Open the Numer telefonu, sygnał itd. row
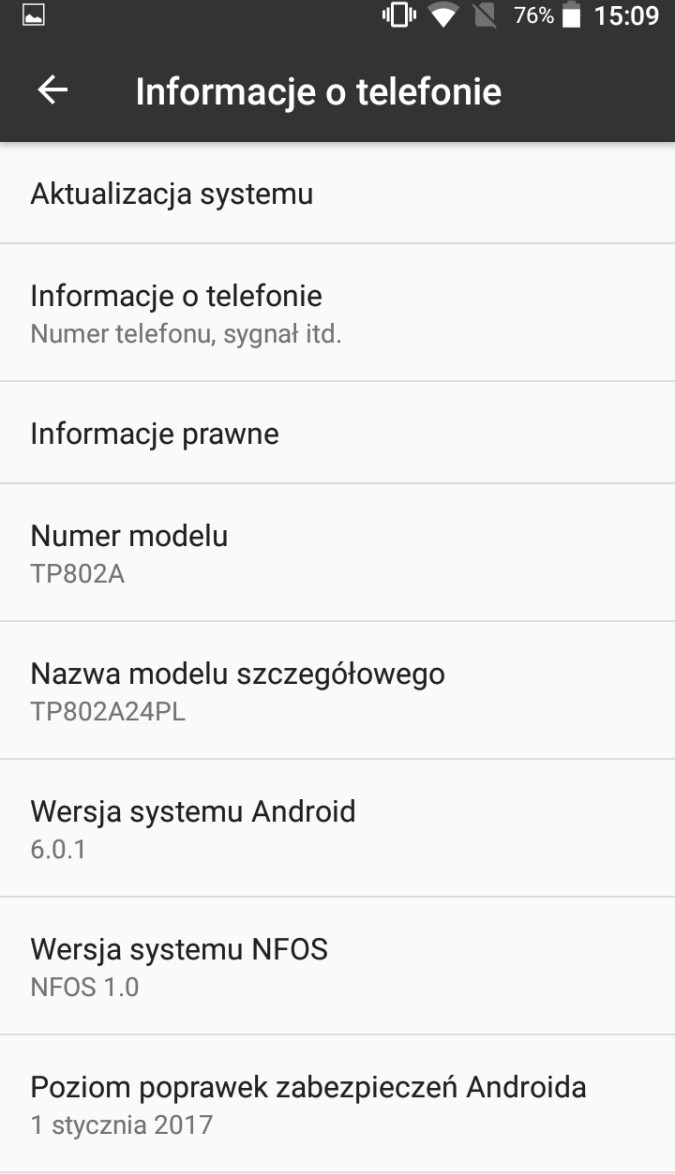675x1174 pixels. click(338, 313)
